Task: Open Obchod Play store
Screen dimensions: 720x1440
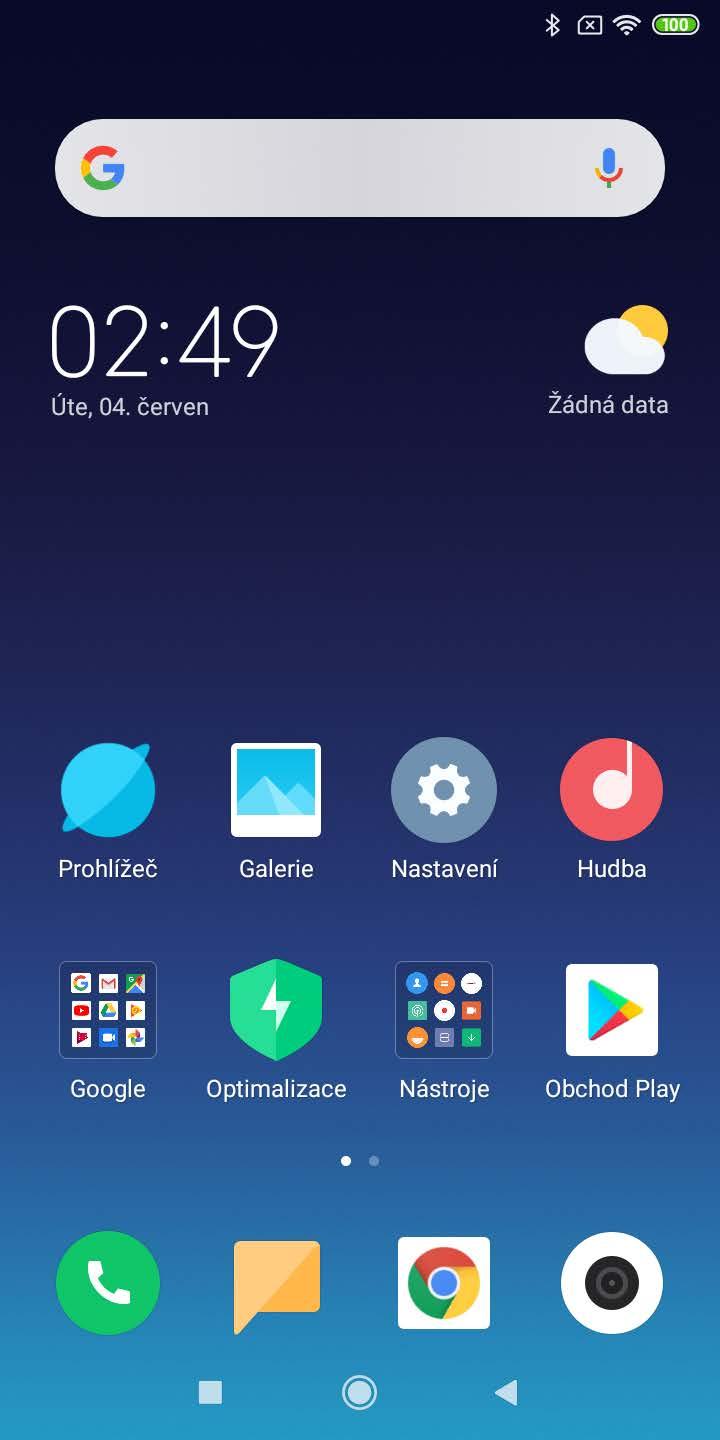Action: click(x=611, y=1010)
